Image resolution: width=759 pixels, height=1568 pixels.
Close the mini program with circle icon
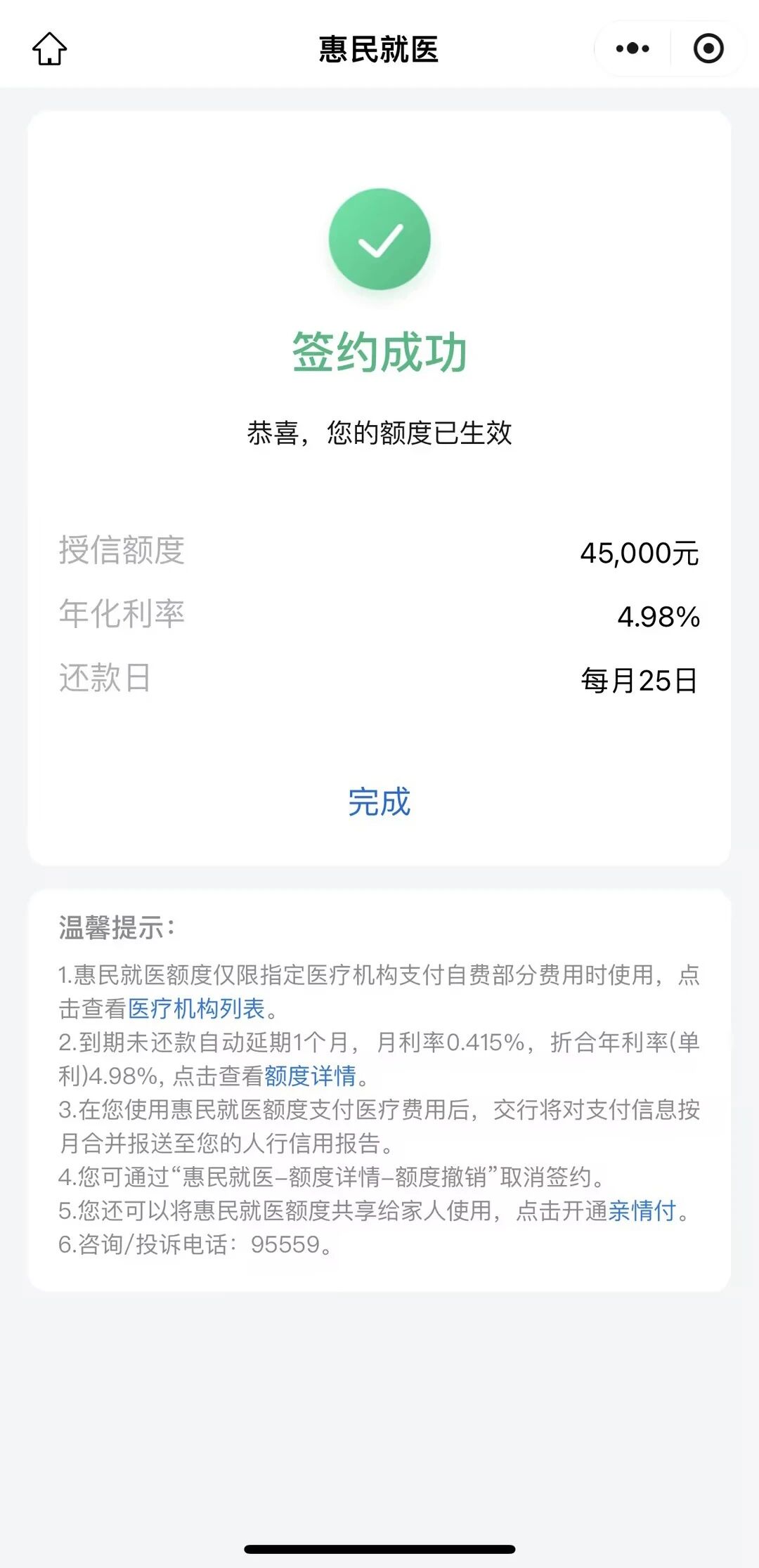tap(708, 48)
